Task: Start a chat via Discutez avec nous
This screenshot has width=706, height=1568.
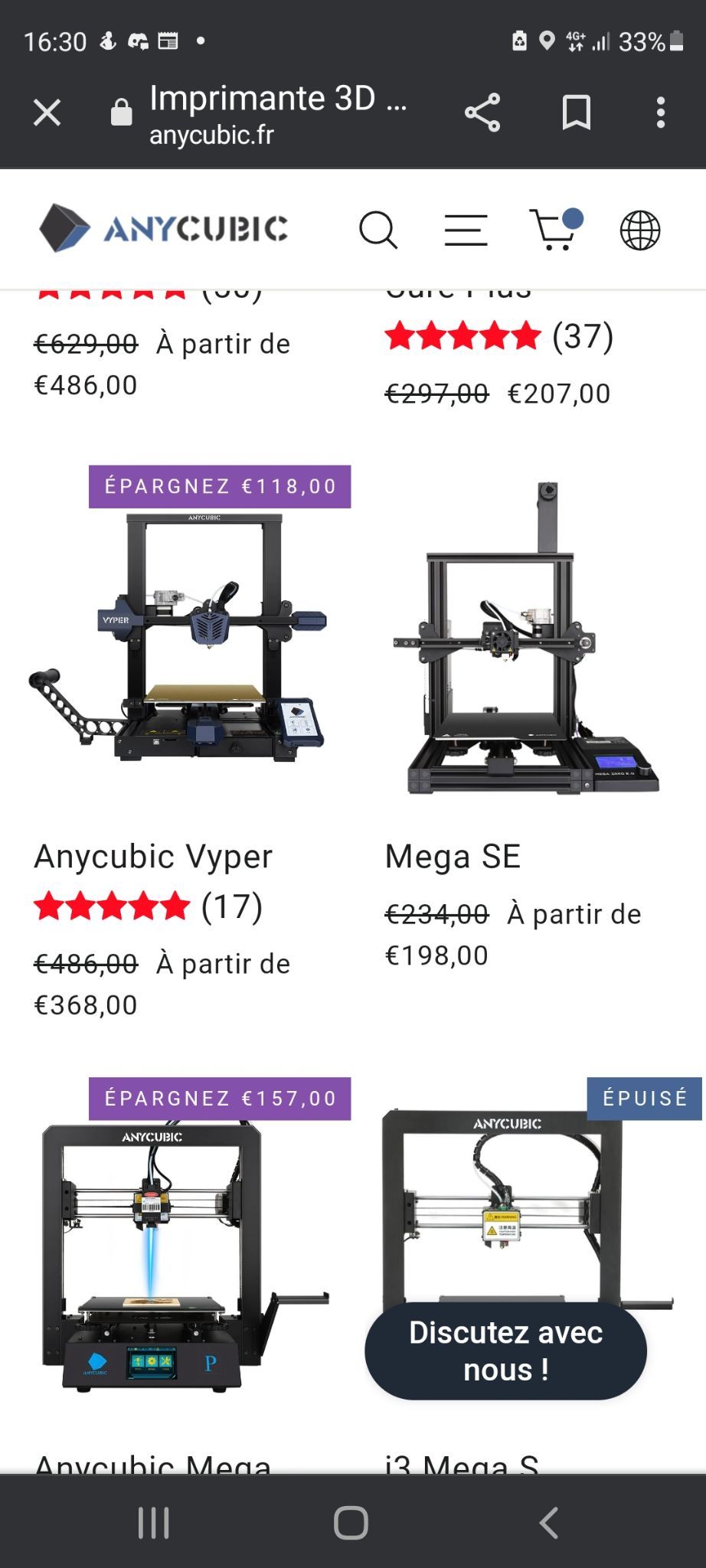Action: [x=506, y=1351]
